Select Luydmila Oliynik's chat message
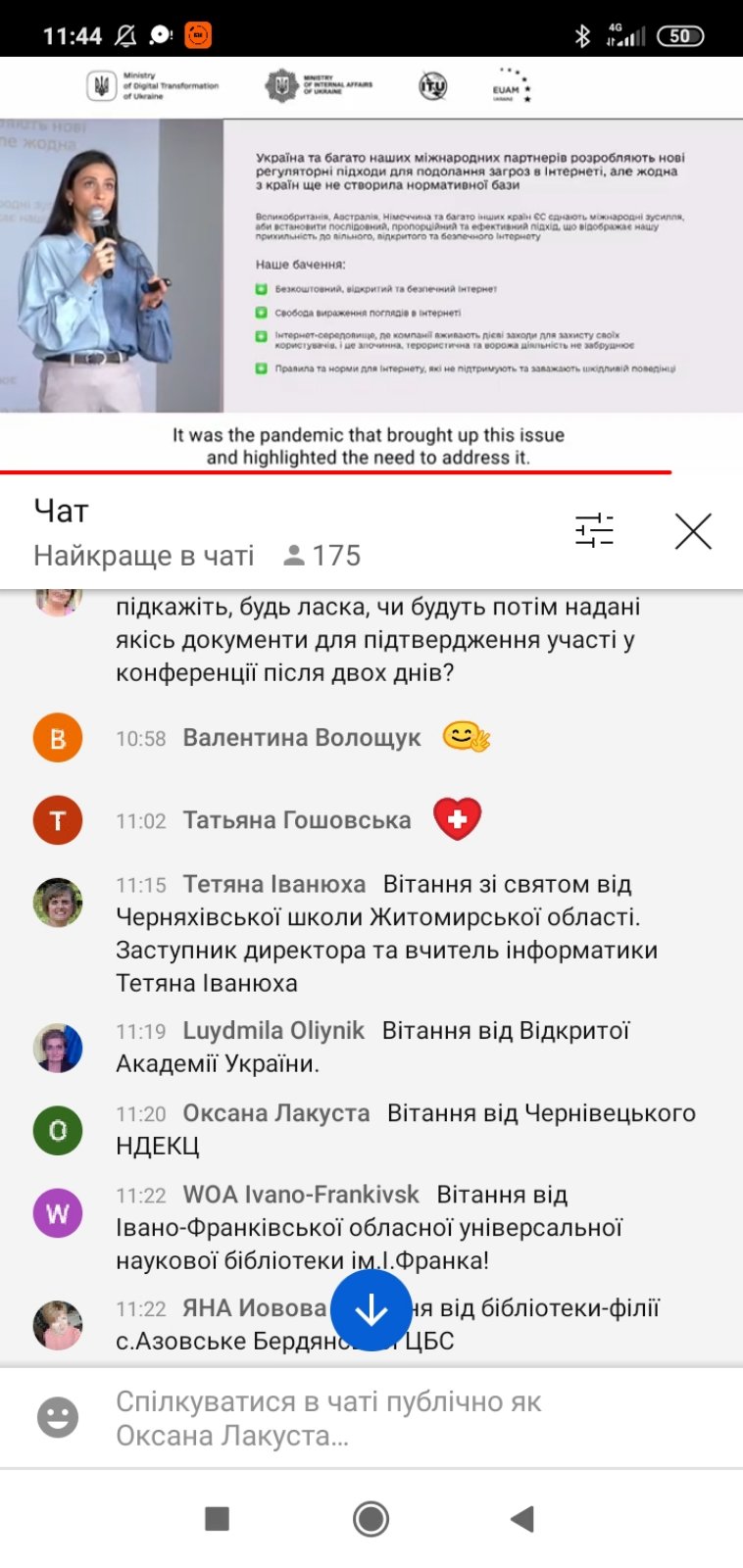The image size is (743, 1568). click(x=372, y=1047)
